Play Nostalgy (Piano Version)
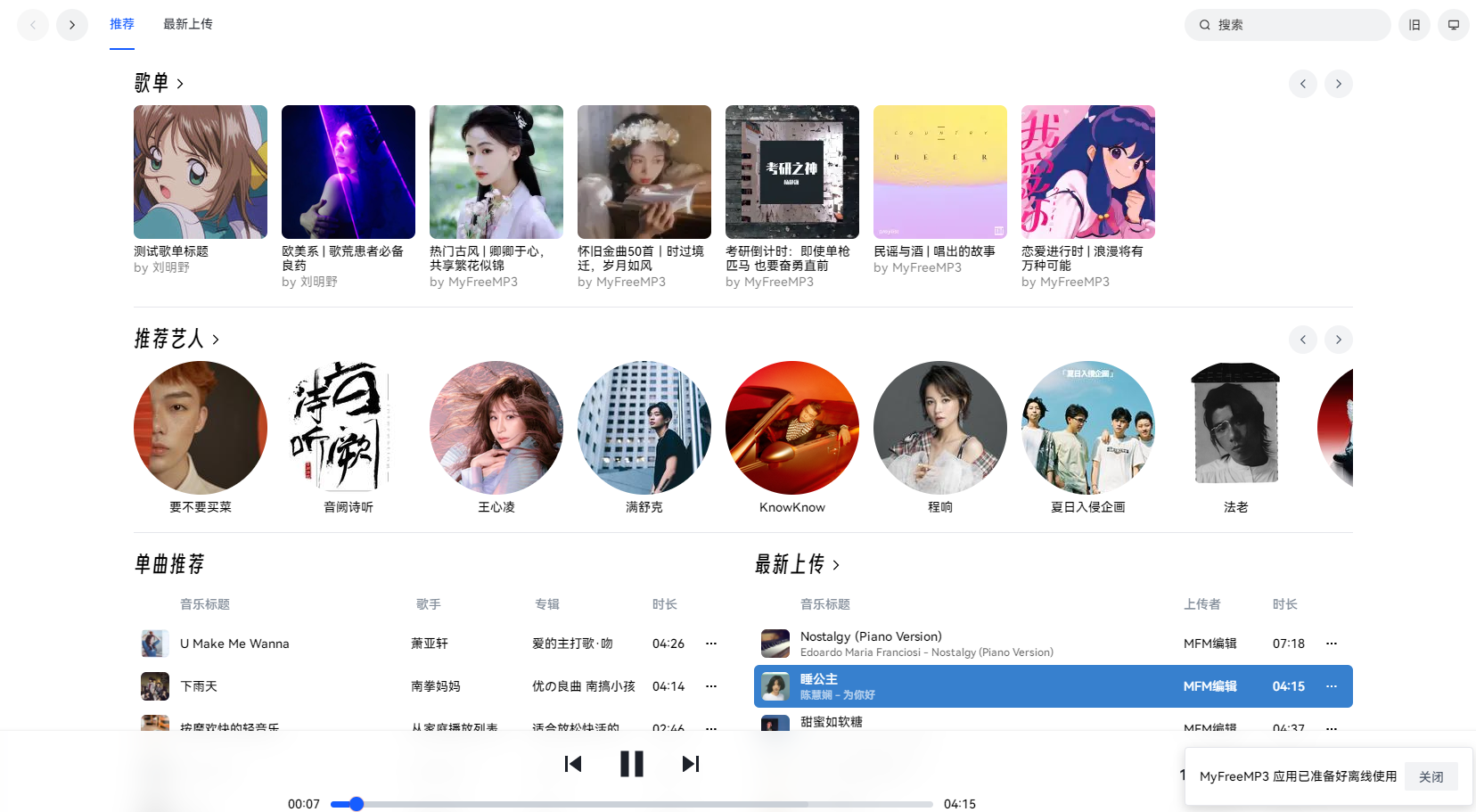Screen dimensions: 1476x812 tap(870, 636)
